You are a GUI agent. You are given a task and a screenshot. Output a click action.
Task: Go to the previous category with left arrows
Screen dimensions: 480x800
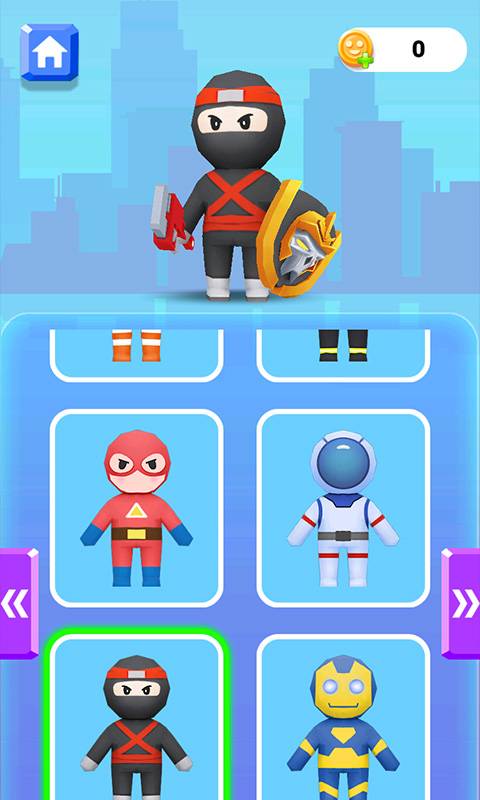18,604
